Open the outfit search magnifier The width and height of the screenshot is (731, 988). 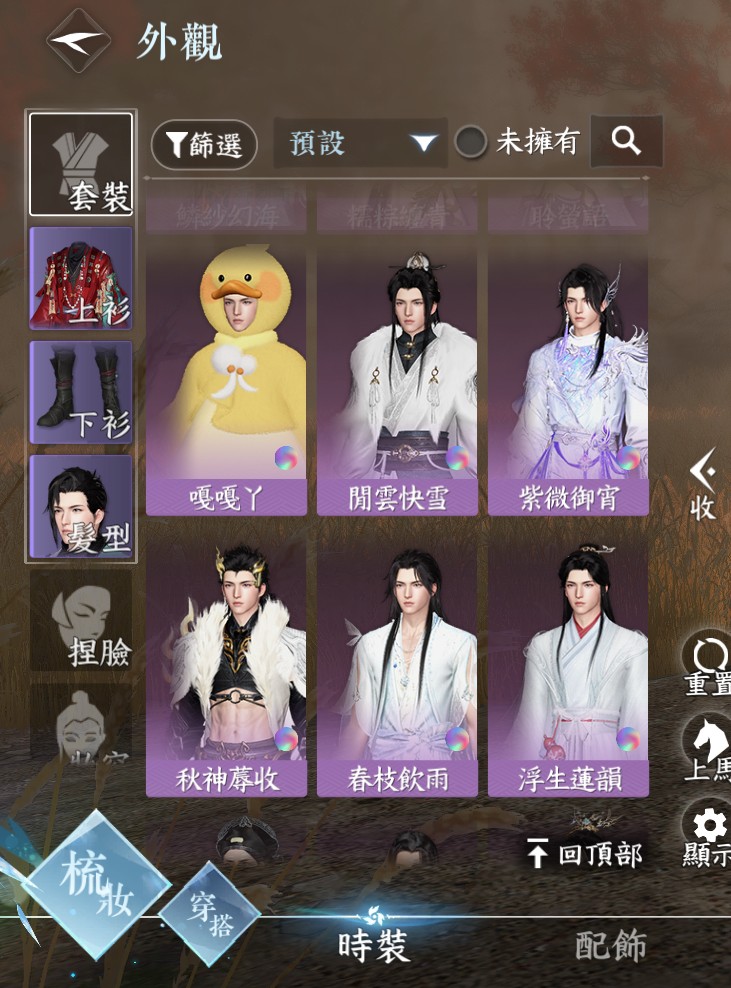pos(626,142)
